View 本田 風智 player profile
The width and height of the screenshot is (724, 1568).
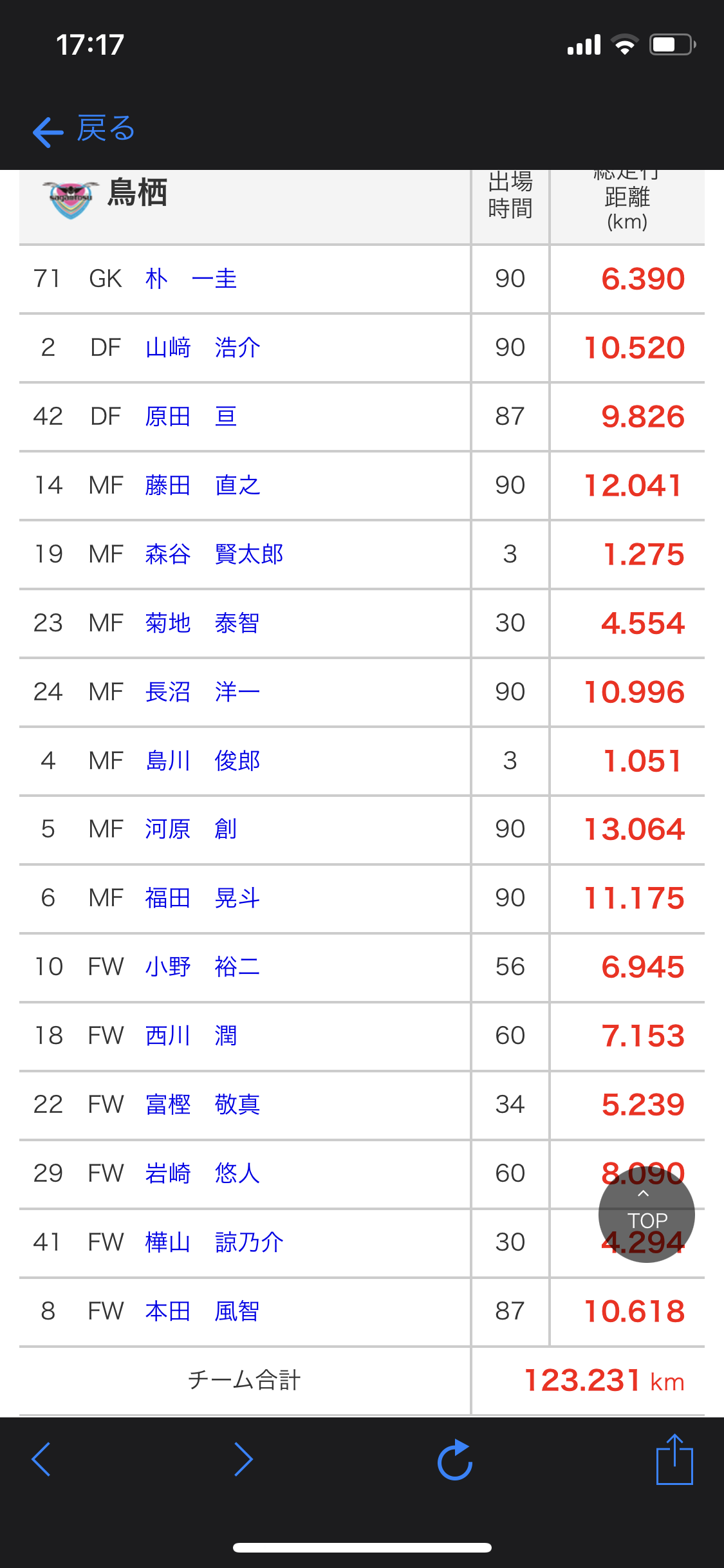[x=203, y=1311]
